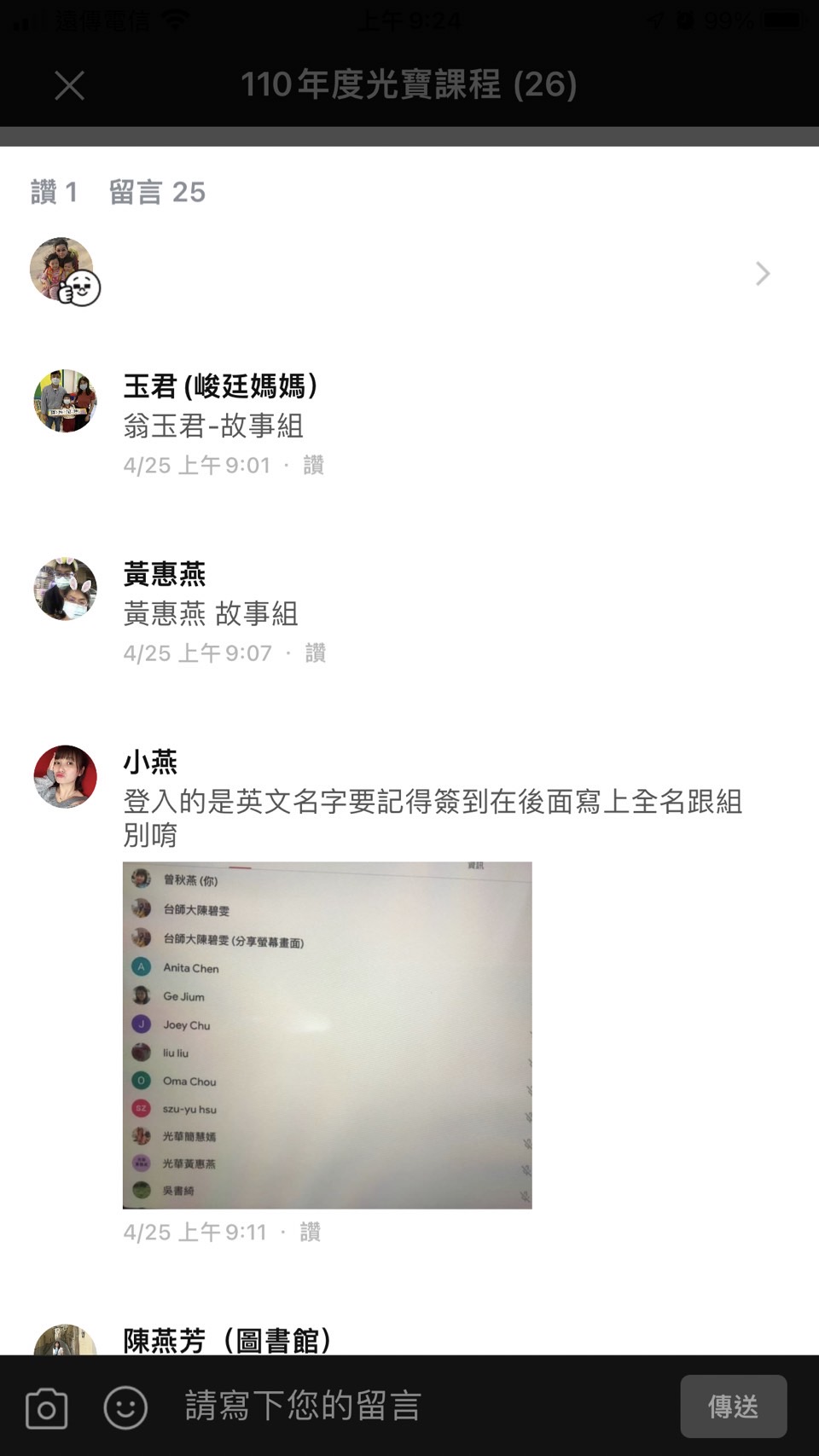Close the comments view with X
This screenshot has width=819, height=1456.
69,85
